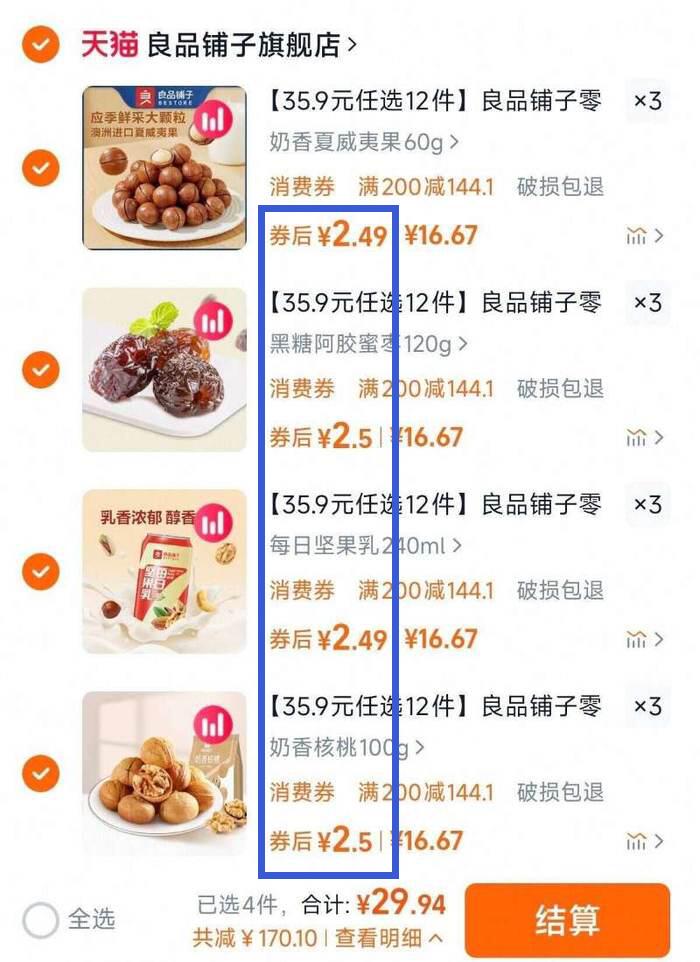This screenshot has height=962, width=700.
Task: Deselect the 奶香核桃 item checkbox
Action: [x=41, y=773]
